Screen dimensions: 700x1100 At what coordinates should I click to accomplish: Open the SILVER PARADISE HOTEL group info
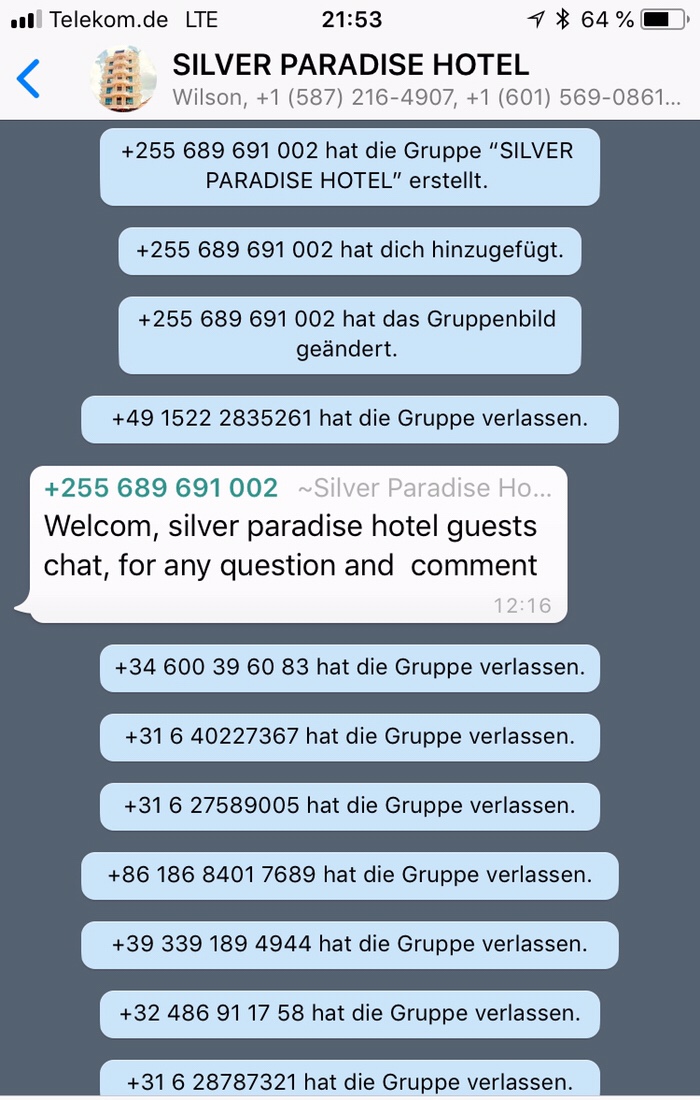[x=350, y=67]
